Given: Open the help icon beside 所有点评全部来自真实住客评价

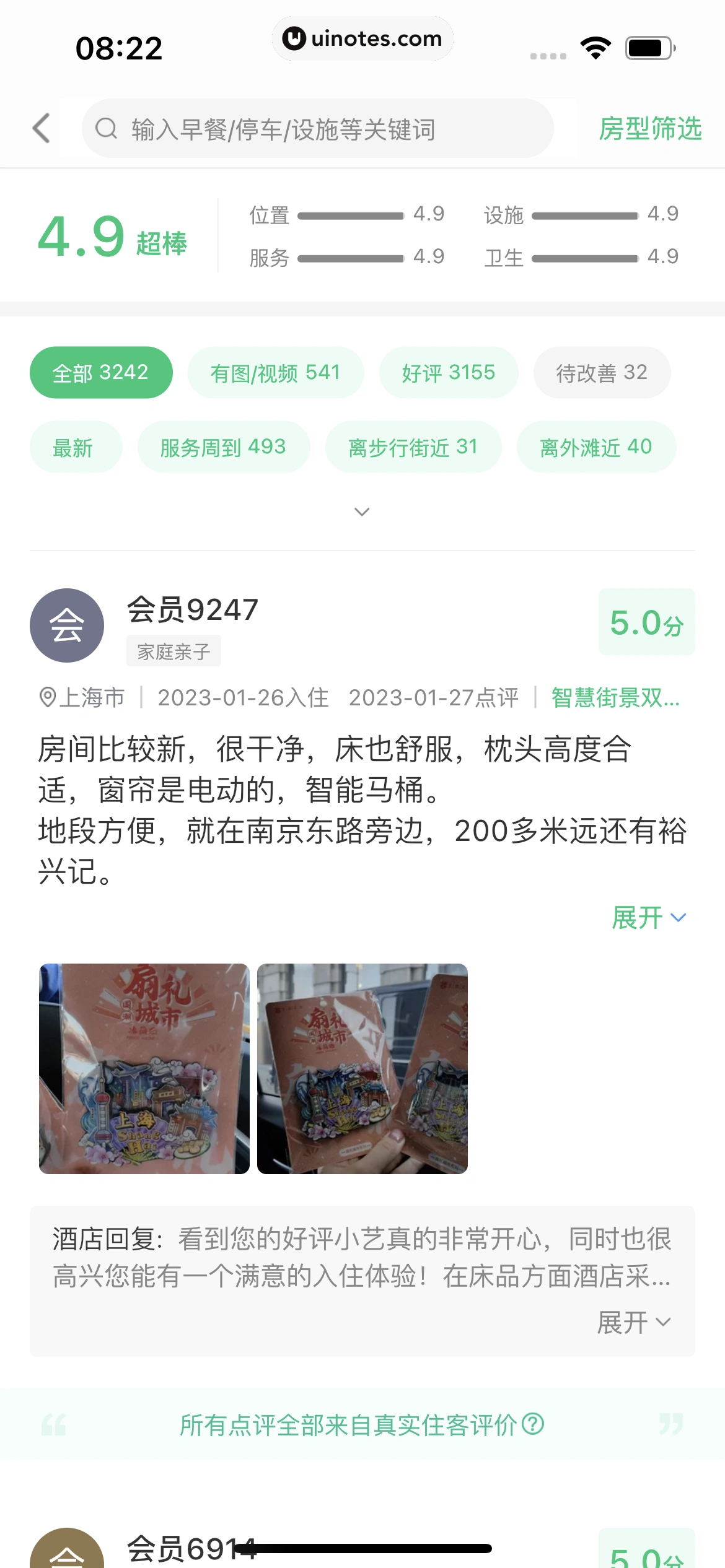Looking at the screenshot, I should click(533, 1424).
